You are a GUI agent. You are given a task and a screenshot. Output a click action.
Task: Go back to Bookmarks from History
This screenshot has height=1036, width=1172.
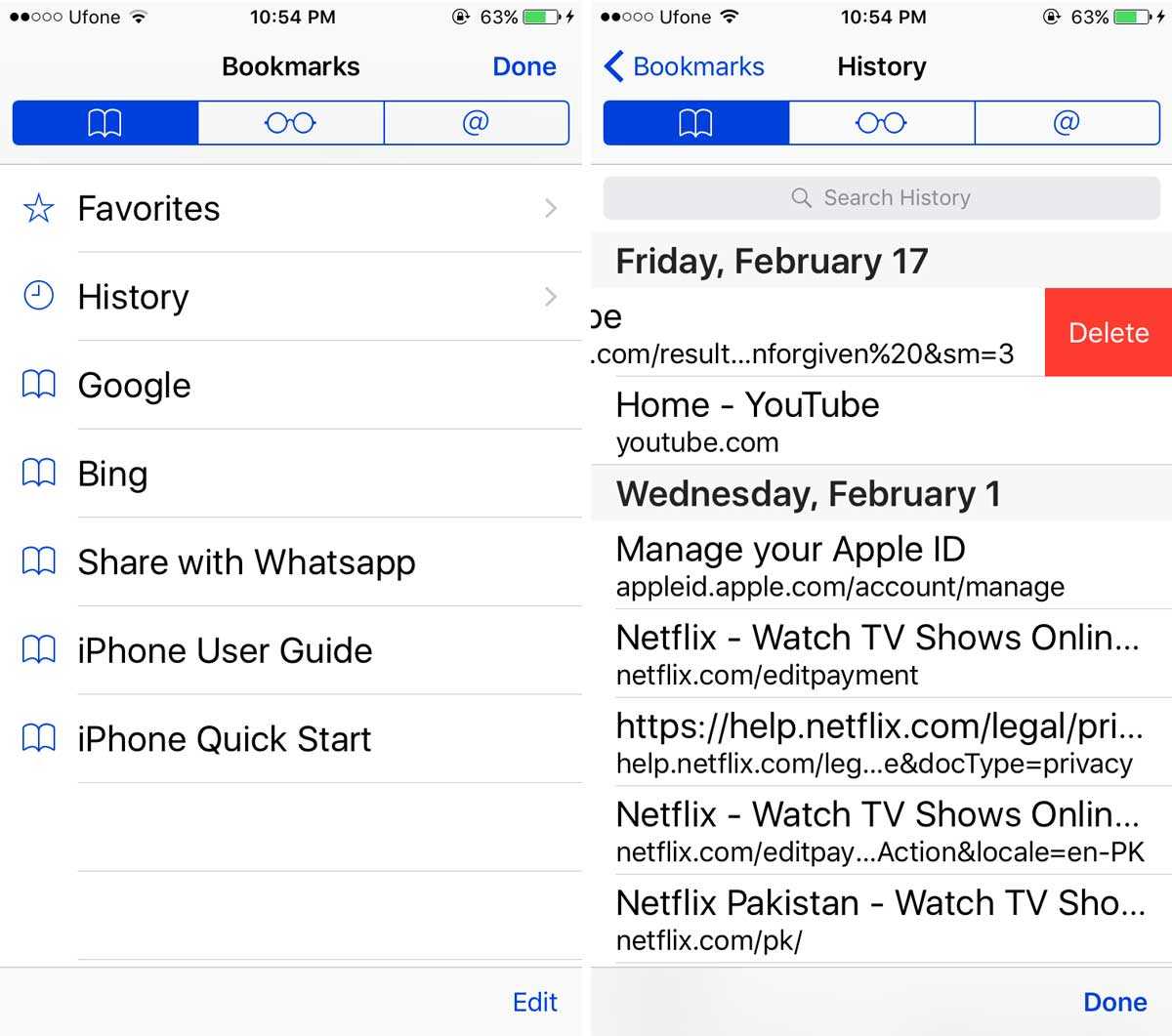point(685,66)
